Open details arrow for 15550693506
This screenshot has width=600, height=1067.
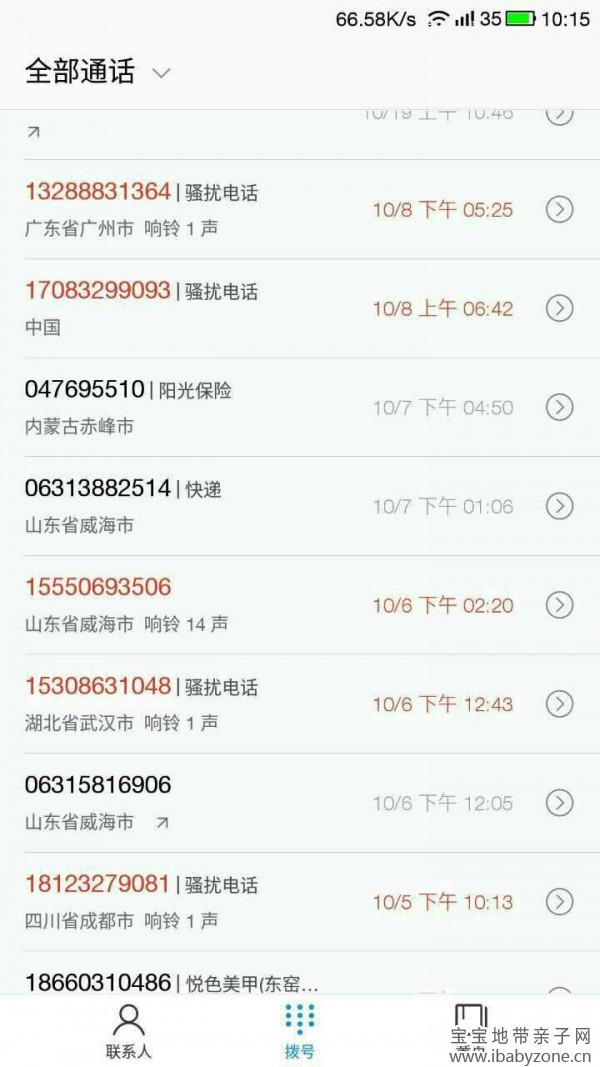tap(559, 605)
